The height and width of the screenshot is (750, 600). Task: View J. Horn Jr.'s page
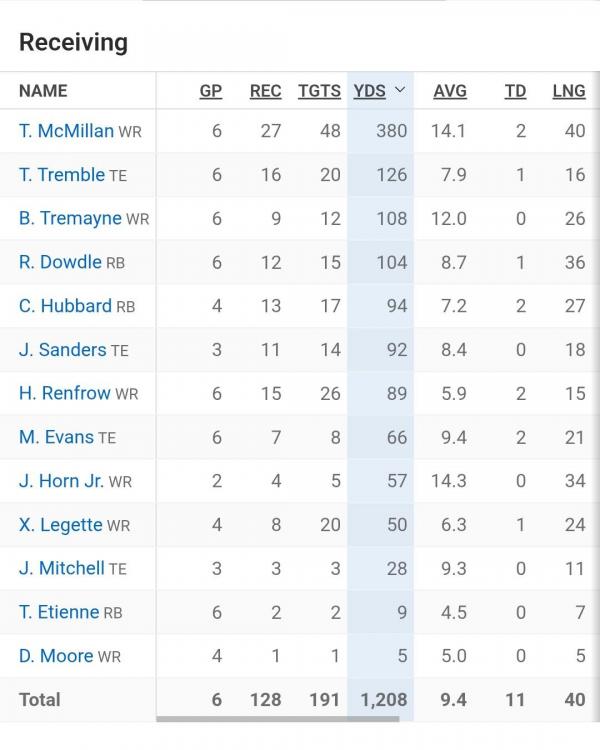(61, 481)
